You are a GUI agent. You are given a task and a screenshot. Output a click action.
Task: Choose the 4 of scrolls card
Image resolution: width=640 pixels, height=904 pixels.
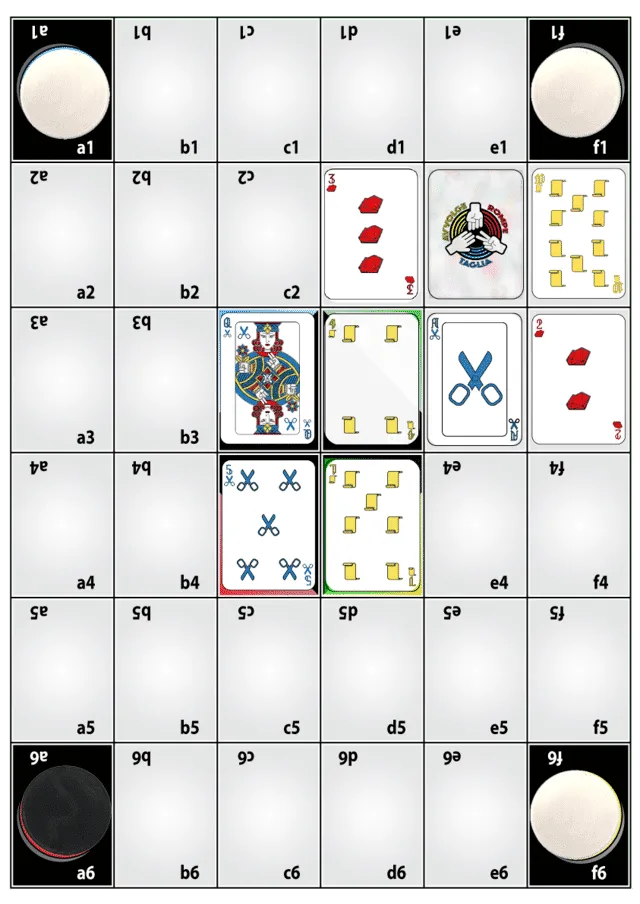tap(371, 378)
